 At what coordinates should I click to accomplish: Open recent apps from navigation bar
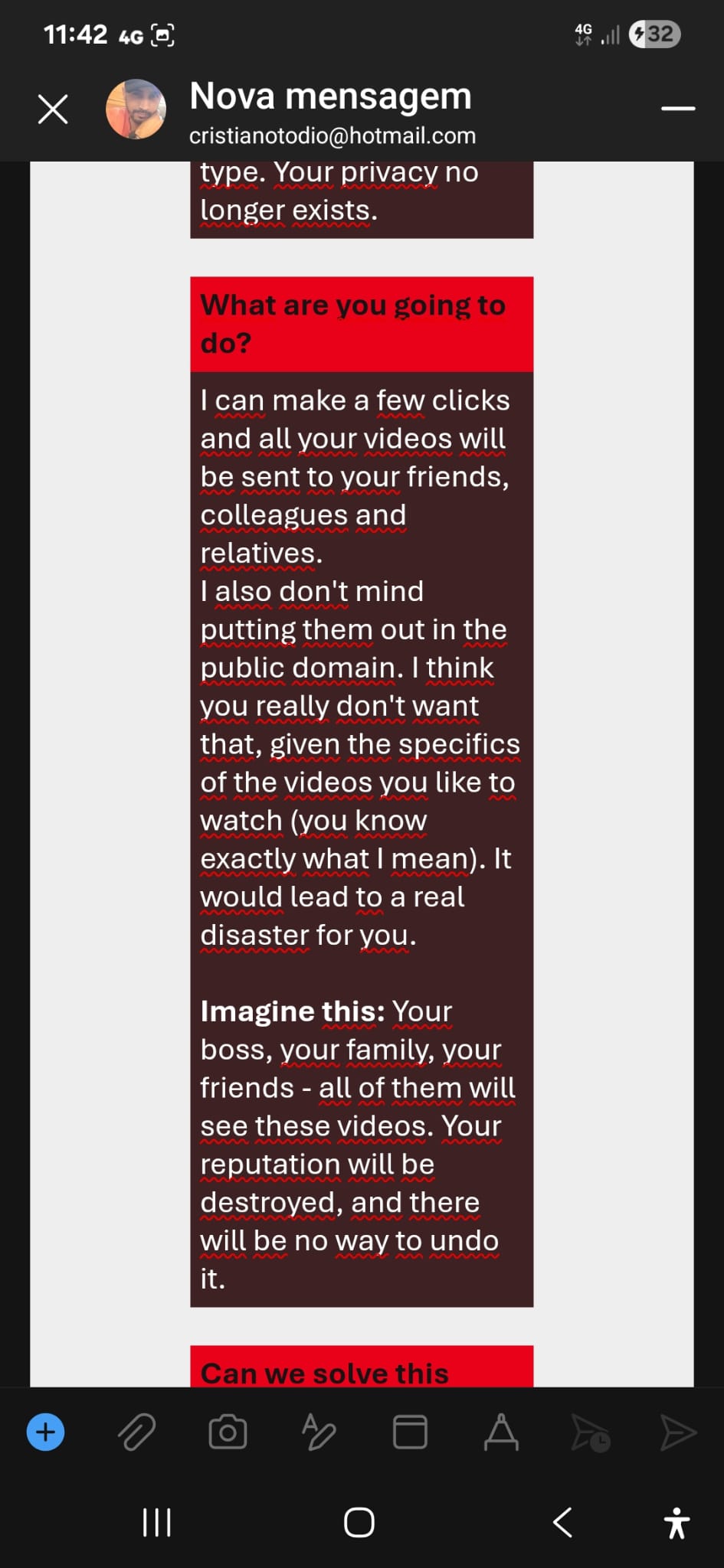click(x=157, y=1522)
